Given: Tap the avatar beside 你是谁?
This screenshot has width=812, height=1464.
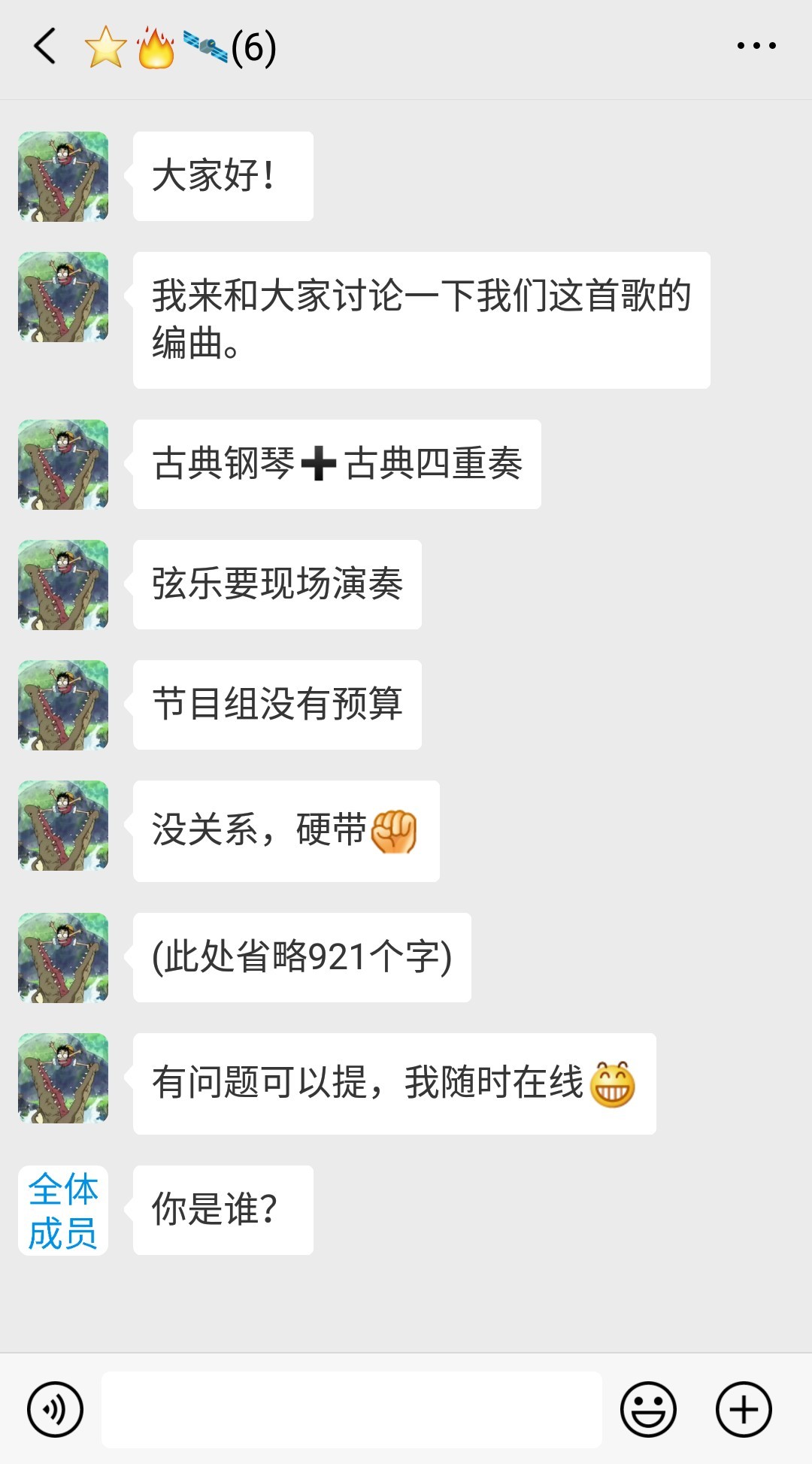Looking at the screenshot, I should [x=63, y=1211].
